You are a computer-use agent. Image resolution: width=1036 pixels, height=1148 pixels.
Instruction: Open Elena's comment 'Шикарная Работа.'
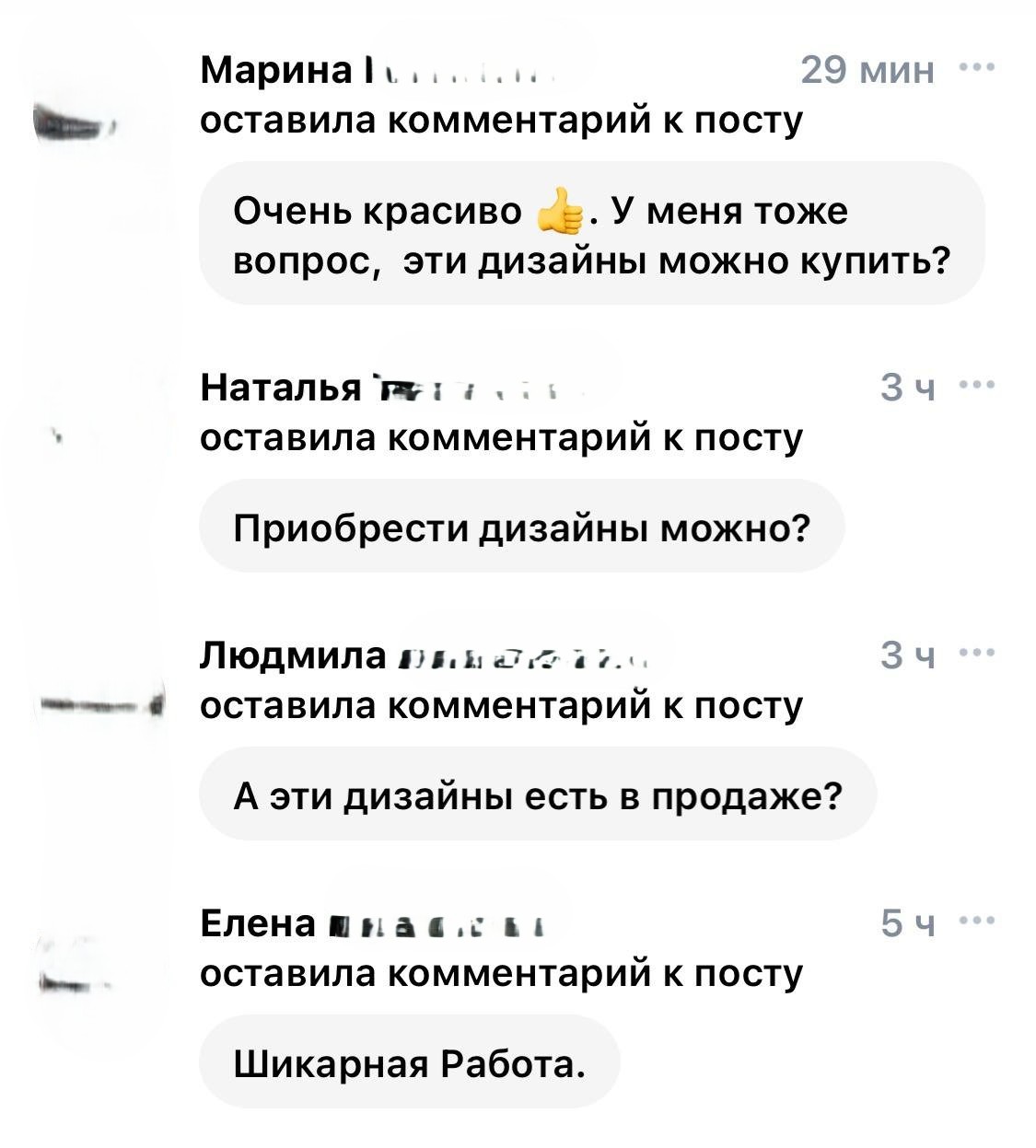(x=409, y=1063)
